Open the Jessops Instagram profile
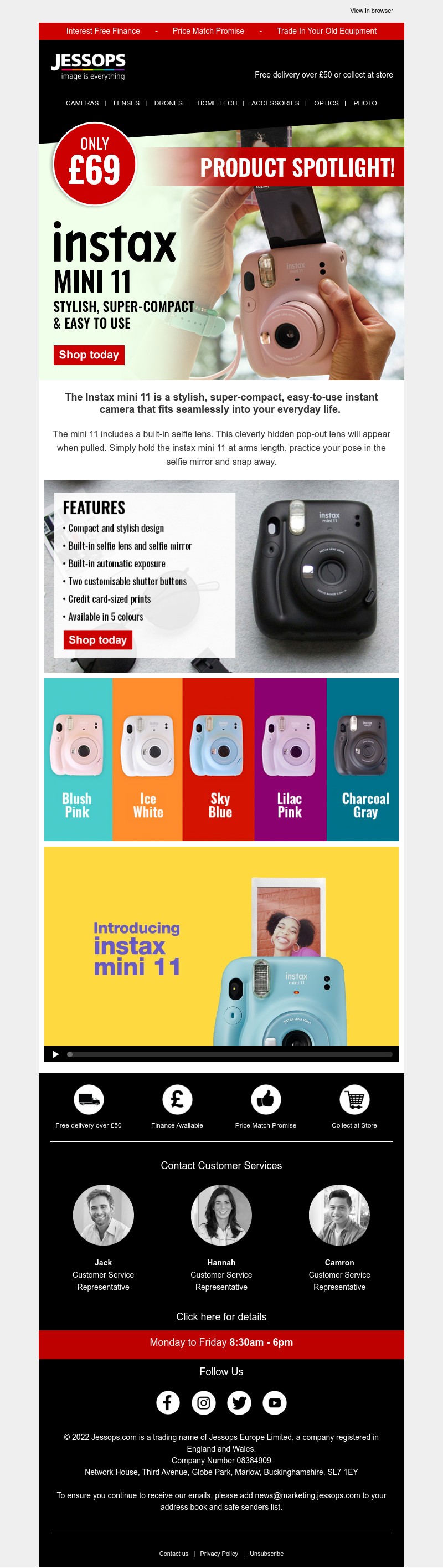Screen dimensions: 443x1568 pos(204,1402)
